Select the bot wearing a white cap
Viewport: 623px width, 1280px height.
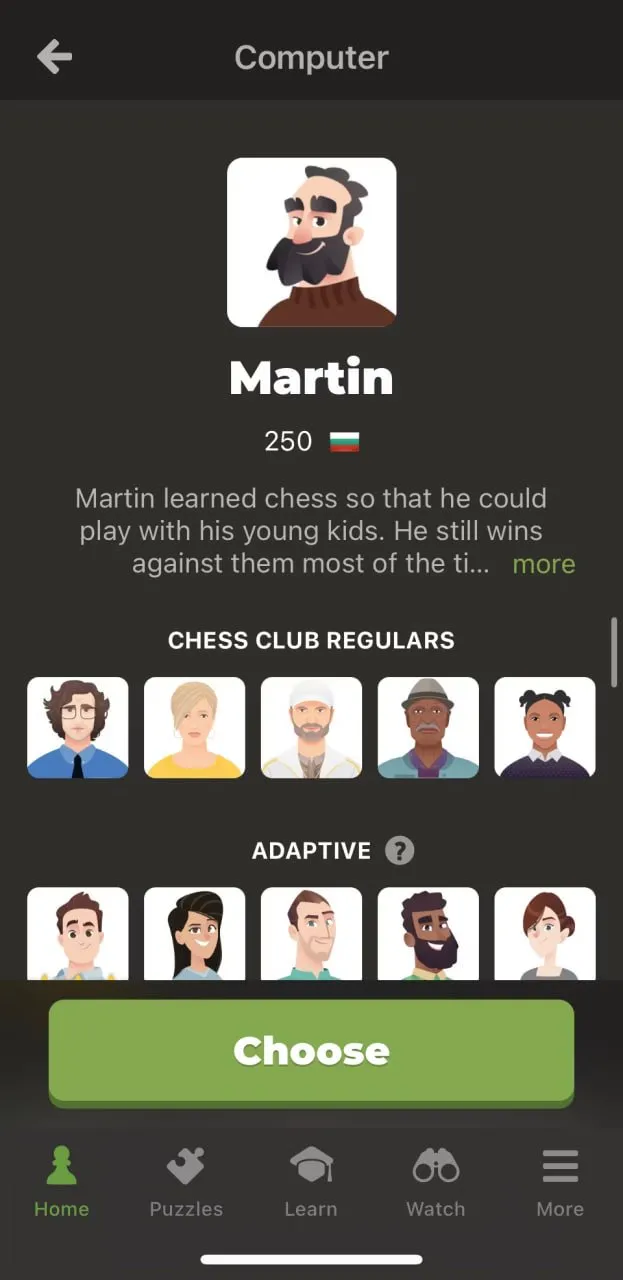[x=311, y=727]
